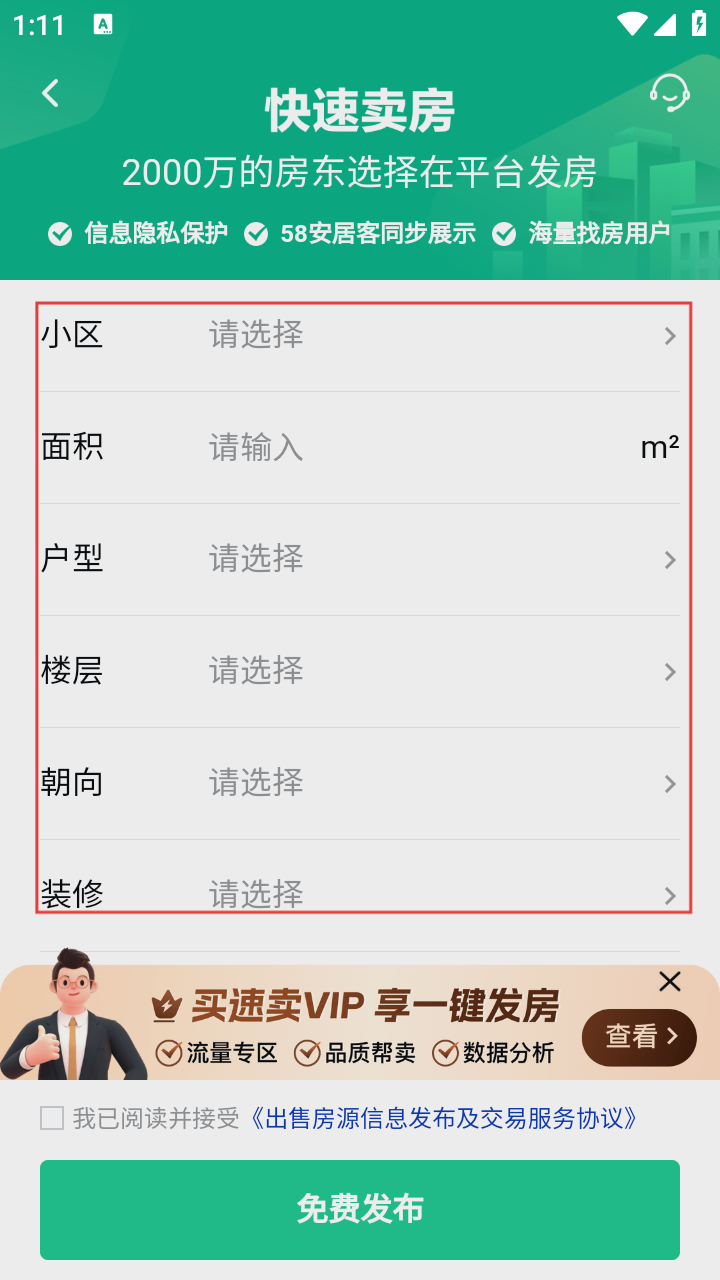Viewport: 720px width, 1280px height.
Task: Check the agreement acceptance checkbox
Action: click(x=52, y=1118)
